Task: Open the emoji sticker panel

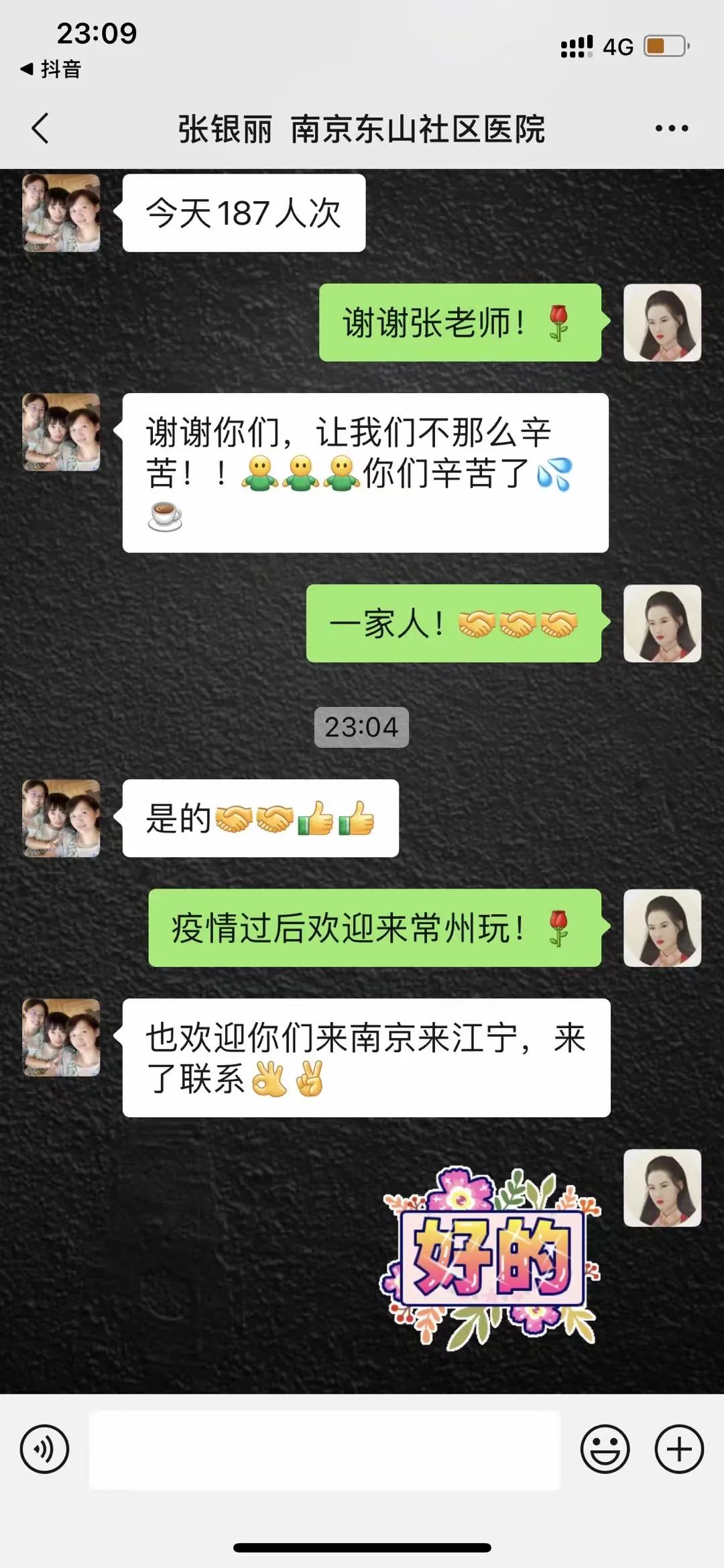Action: [x=605, y=1449]
